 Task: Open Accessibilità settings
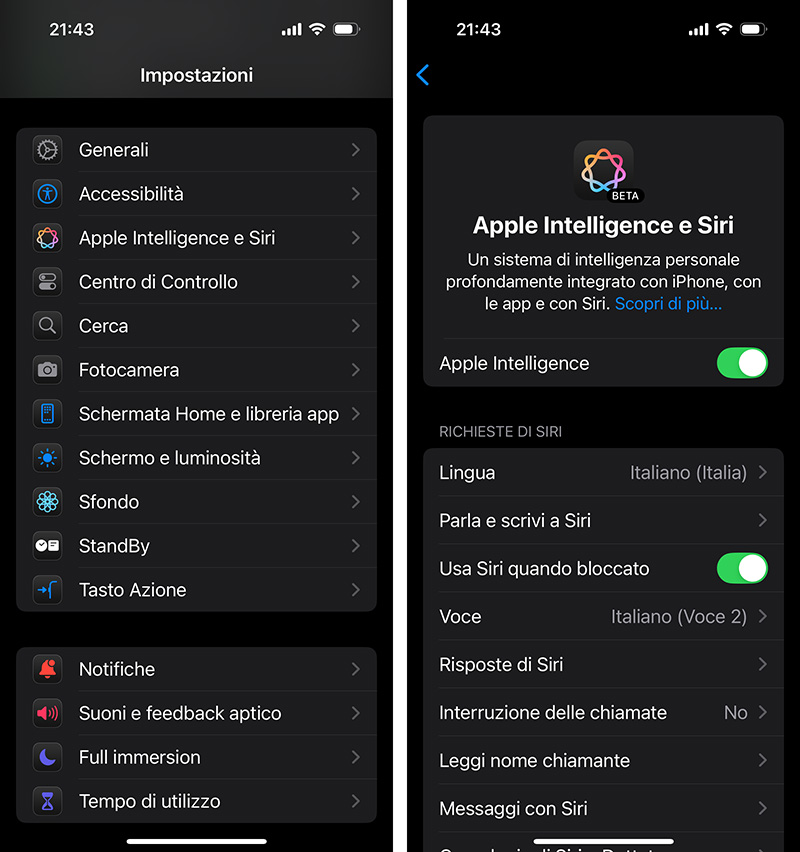196,194
